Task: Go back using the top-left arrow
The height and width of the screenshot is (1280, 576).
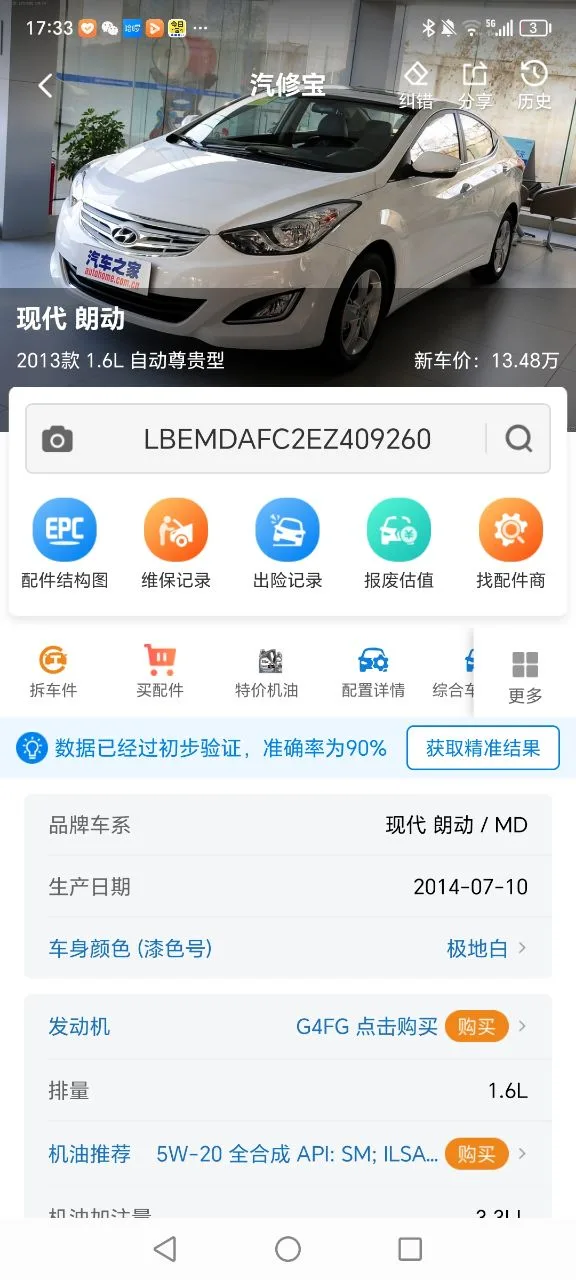Action: [x=45, y=86]
